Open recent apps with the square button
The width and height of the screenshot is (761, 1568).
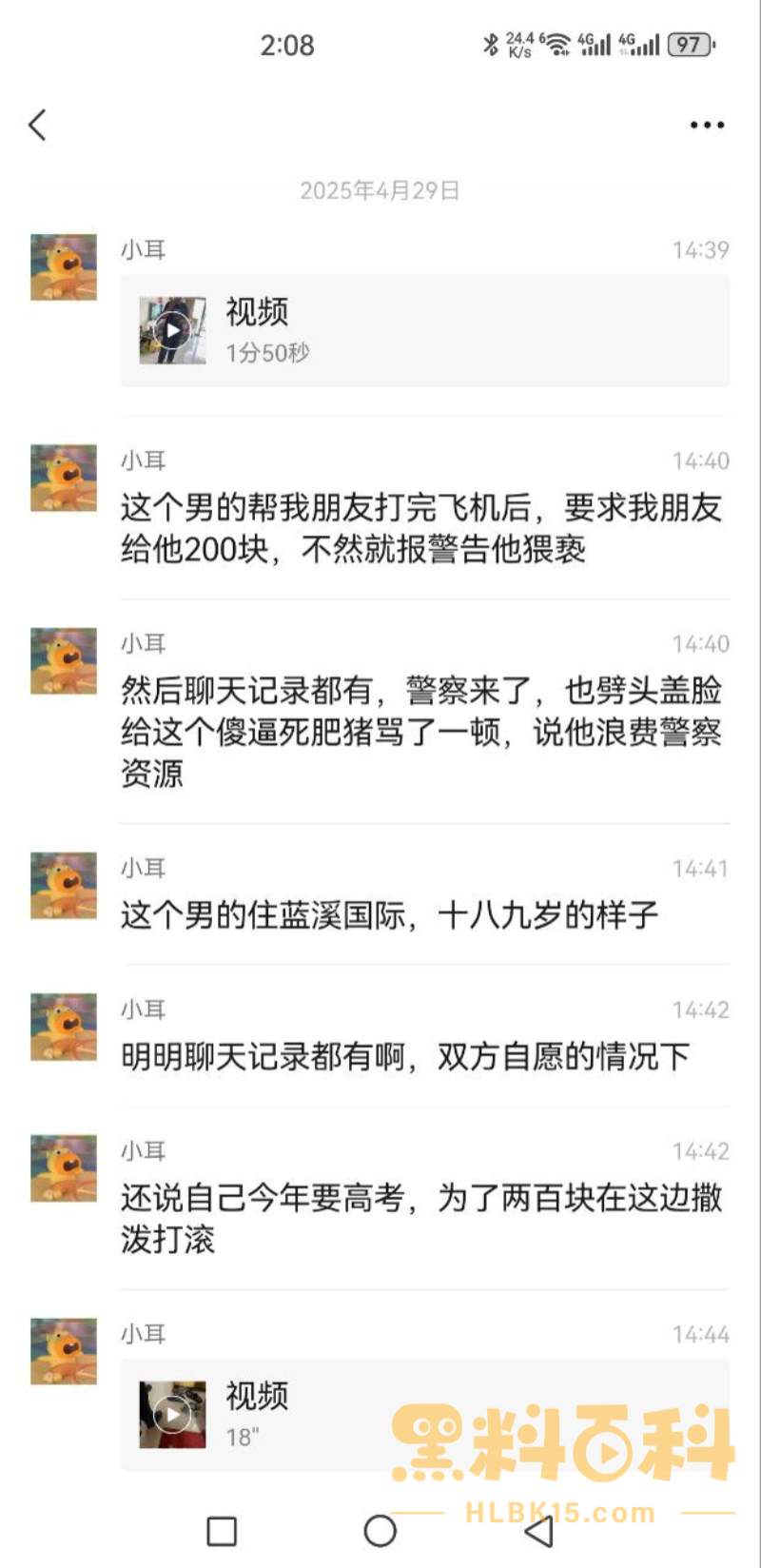(222, 1531)
